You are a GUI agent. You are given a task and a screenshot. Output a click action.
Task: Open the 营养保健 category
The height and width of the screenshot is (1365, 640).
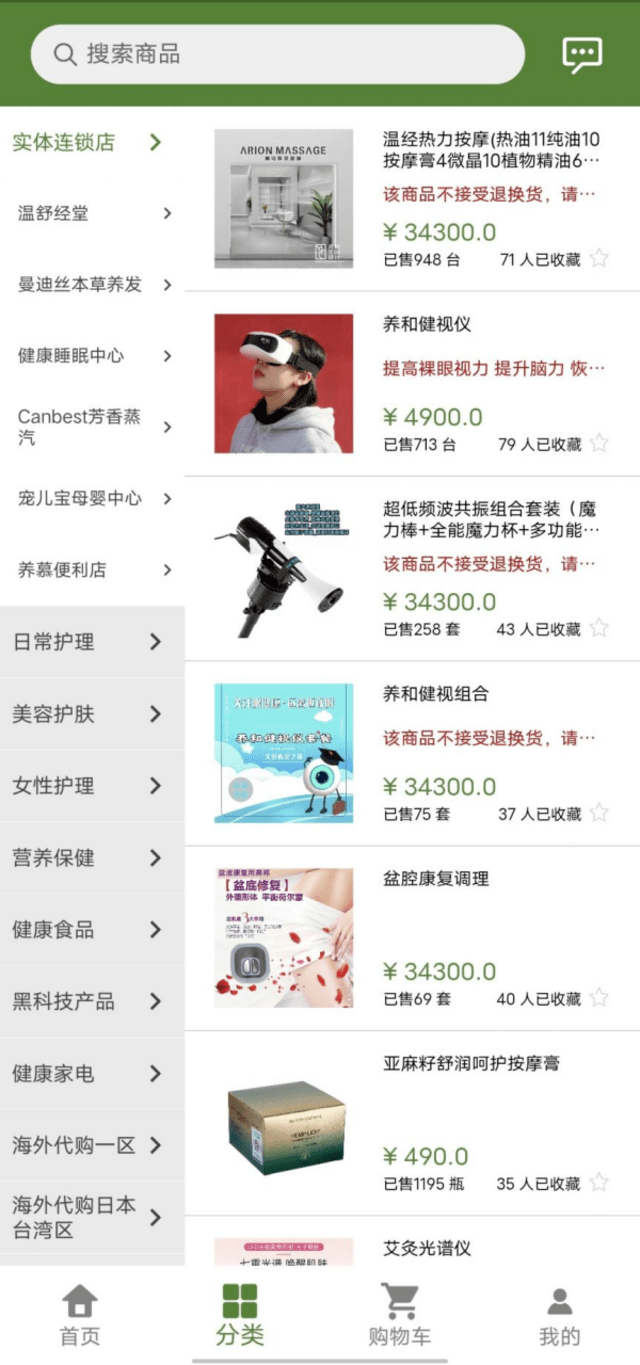click(x=92, y=858)
